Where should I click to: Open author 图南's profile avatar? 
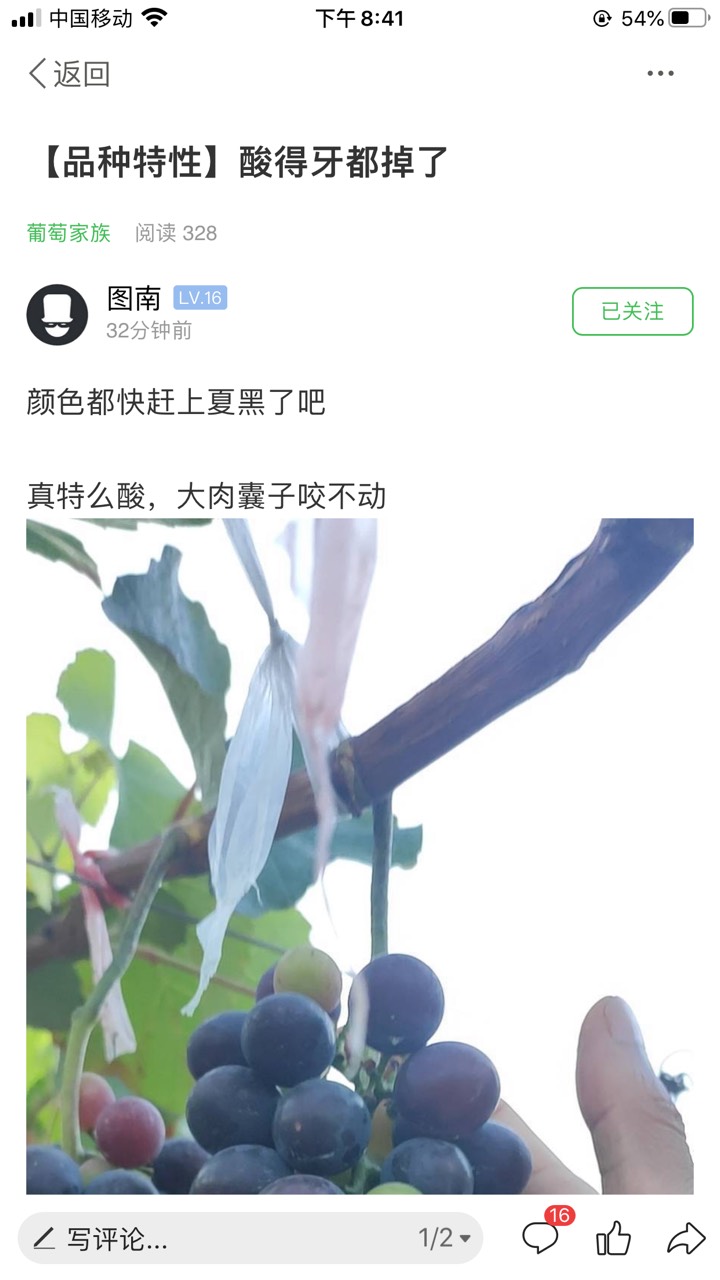pos(57,314)
